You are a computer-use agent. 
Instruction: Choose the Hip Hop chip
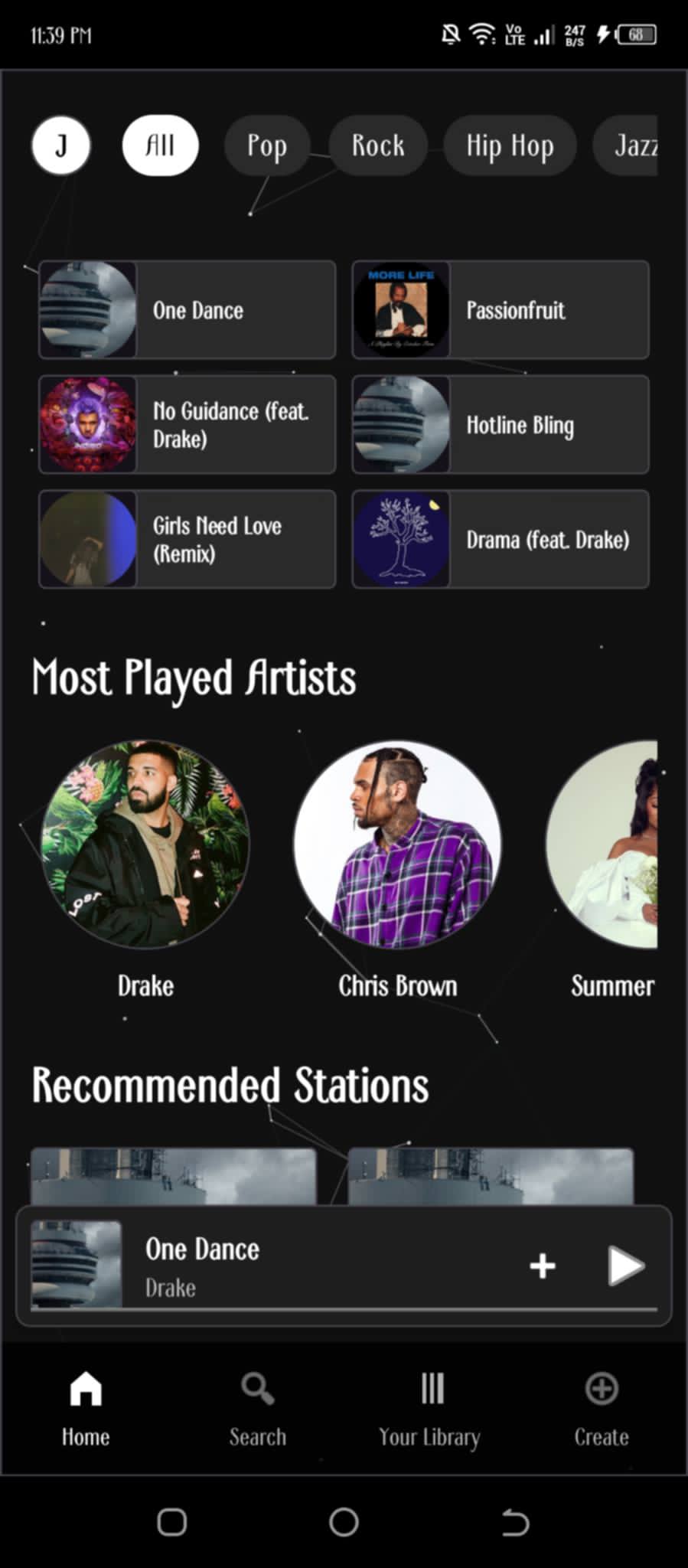tap(510, 145)
